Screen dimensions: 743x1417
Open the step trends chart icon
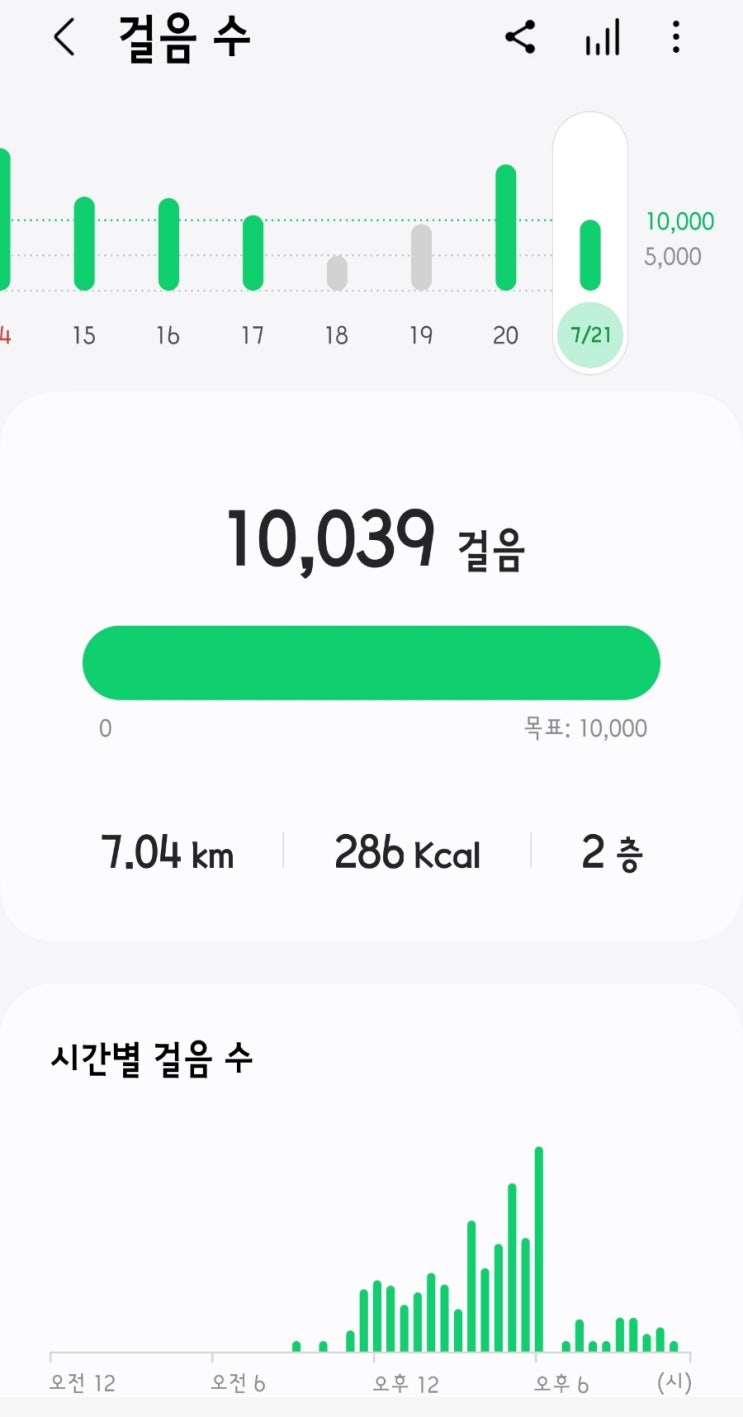[602, 39]
